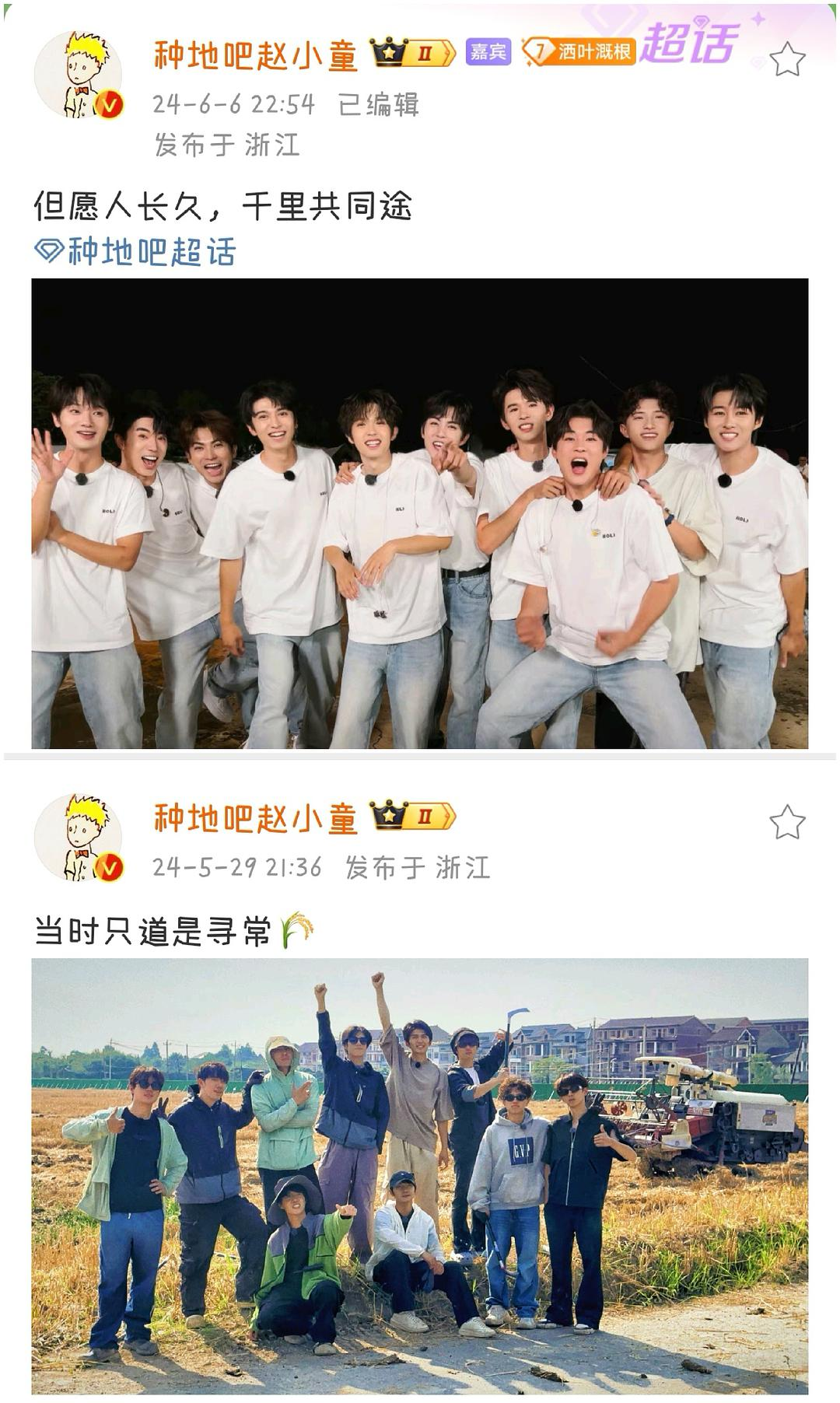840x1403 pixels.
Task: Open 种地吧赵小童 username on the 24-5-29 post
Action: tap(255, 818)
